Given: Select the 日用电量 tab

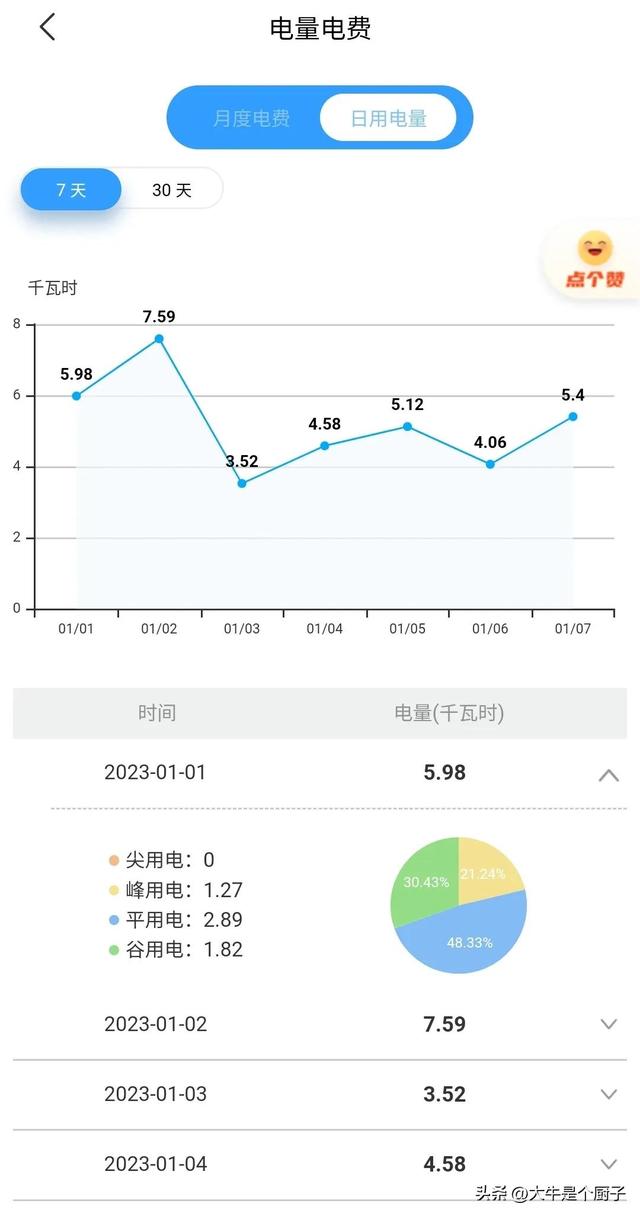Looking at the screenshot, I should click(x=388, y=118).
